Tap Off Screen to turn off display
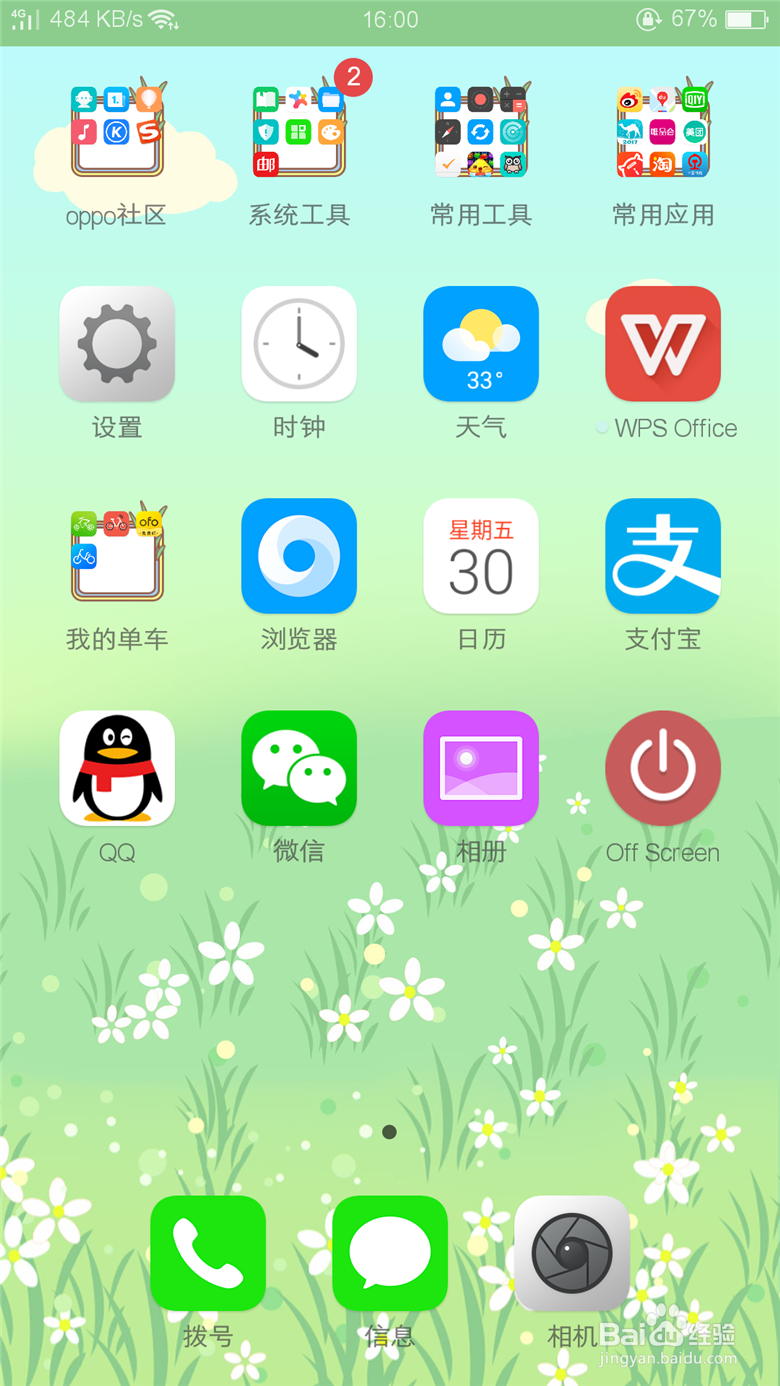780x1386 pixels. 663,769
